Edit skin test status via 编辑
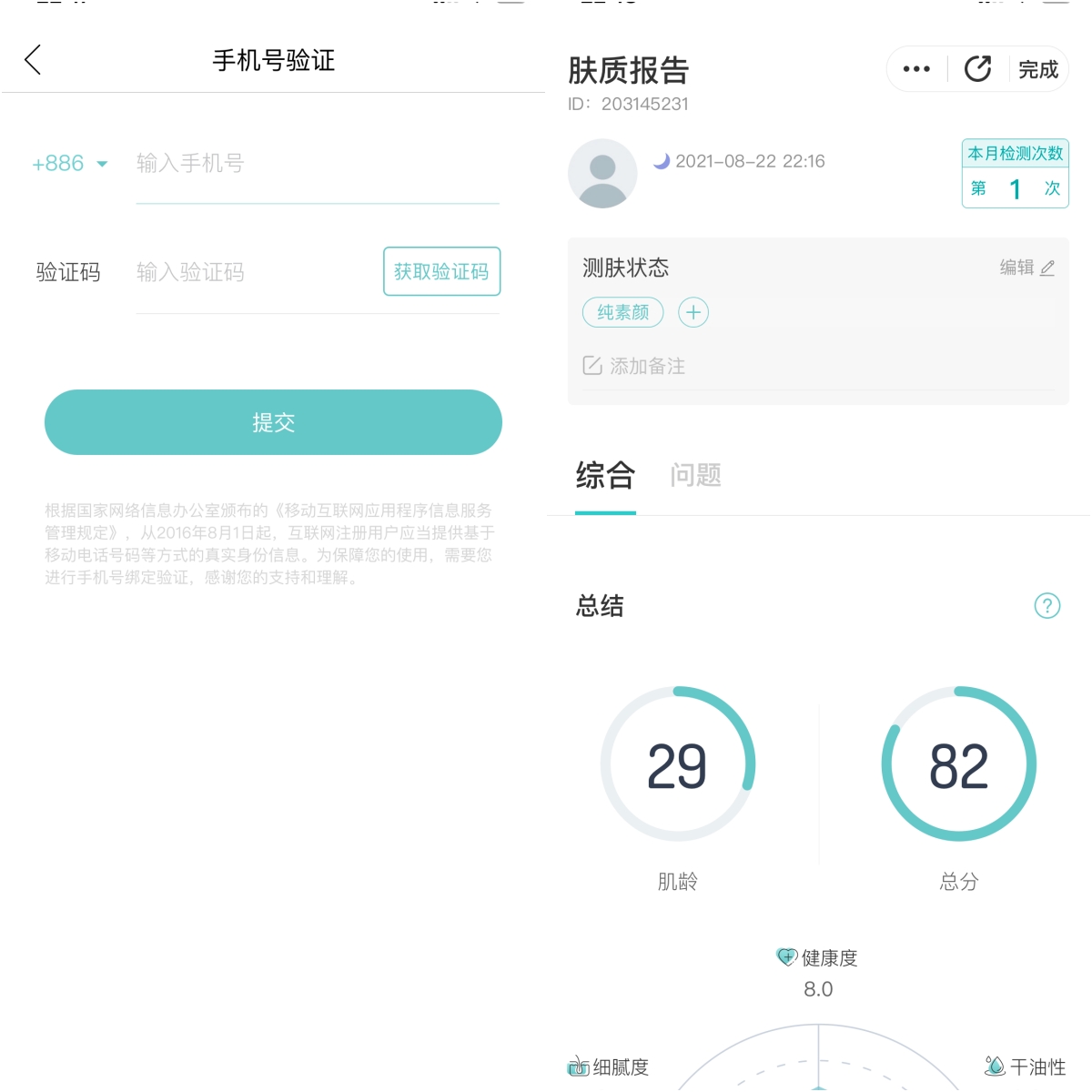The image size is (1092, 1092). tap(1026, 268)
